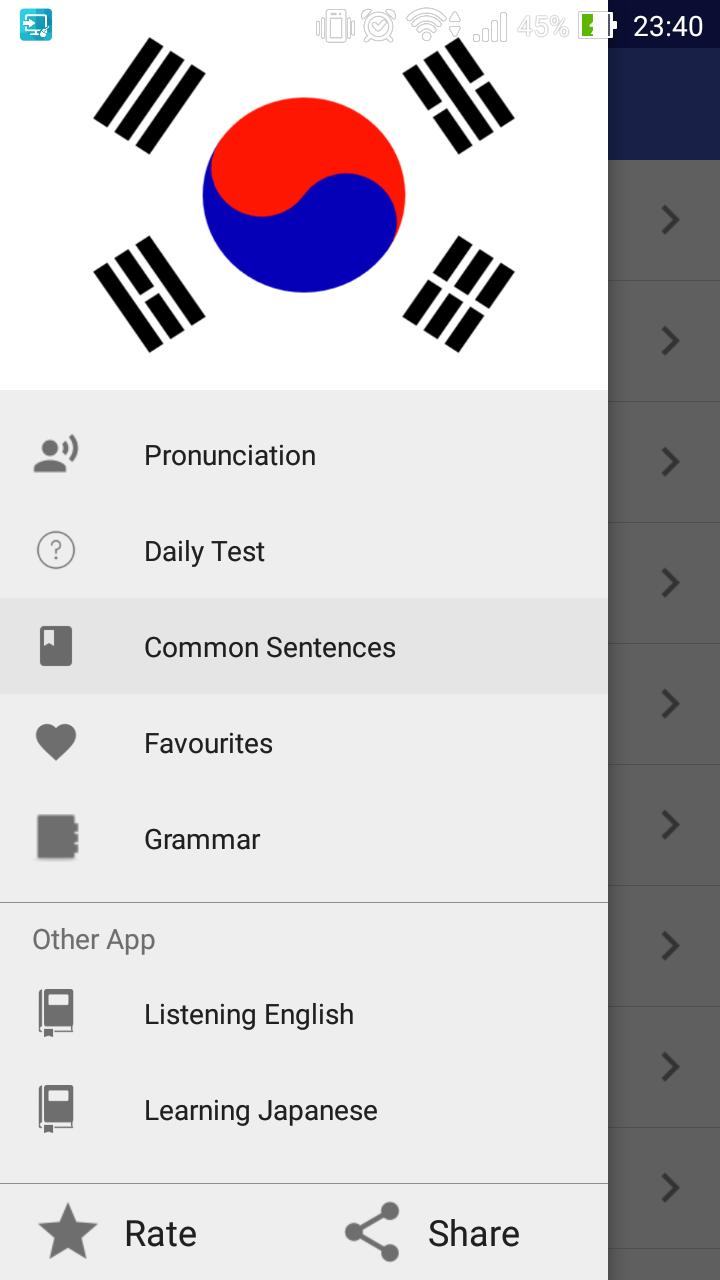Rate this app
The image size is (720, 1280).
(120, 1233)
